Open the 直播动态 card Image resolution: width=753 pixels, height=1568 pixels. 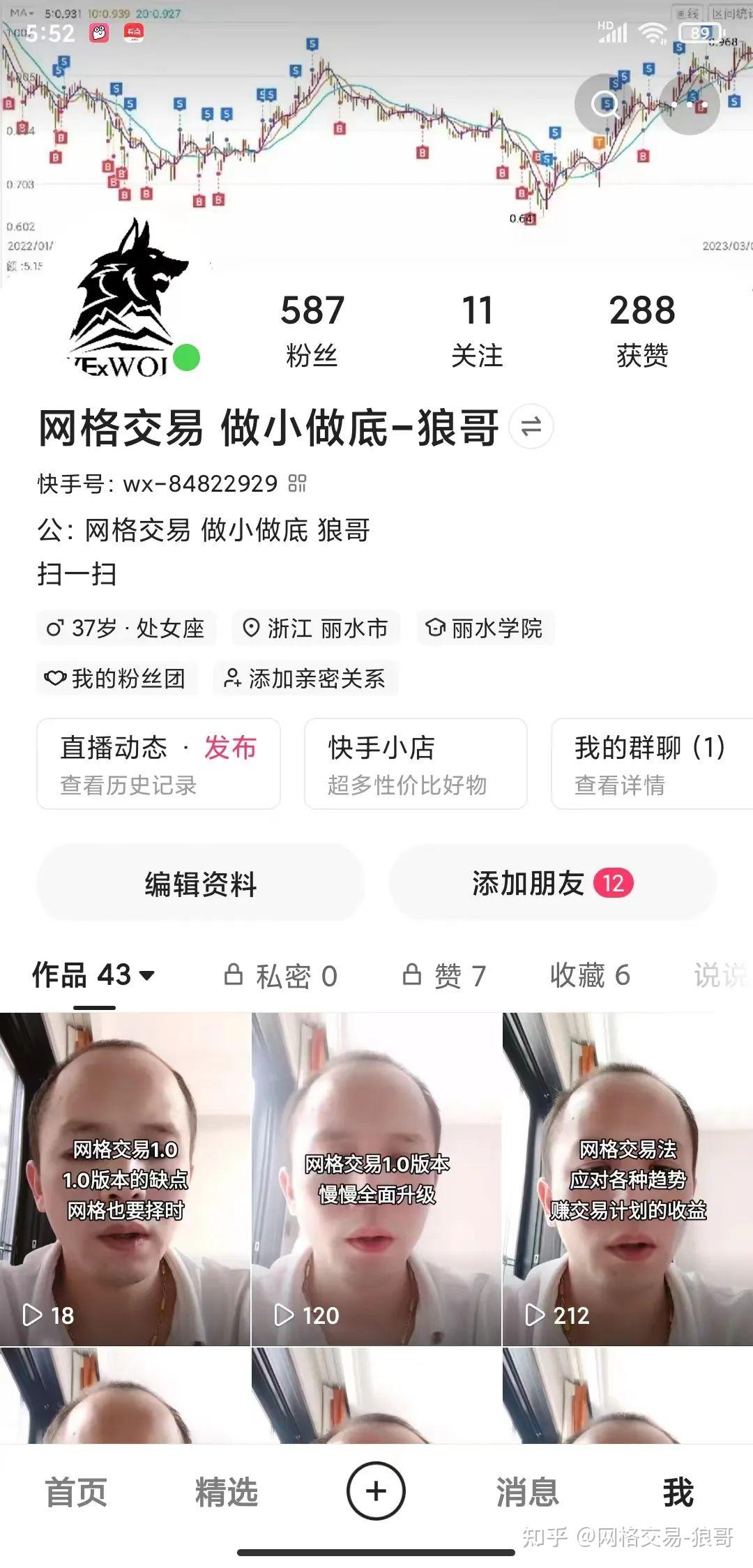click(158, 764)
